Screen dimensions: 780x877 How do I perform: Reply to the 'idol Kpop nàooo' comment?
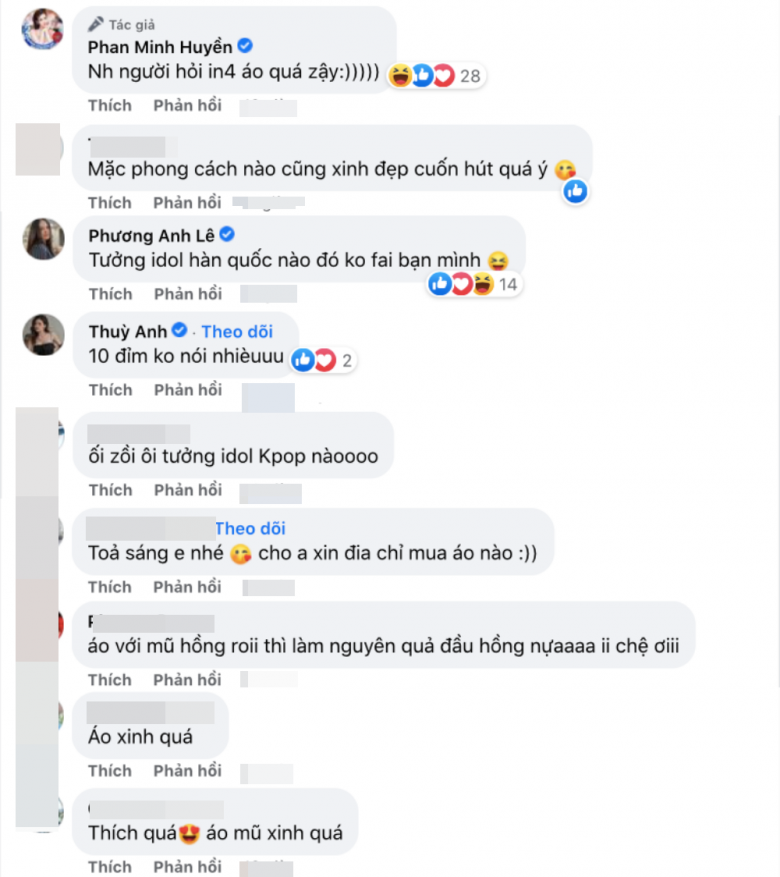(x=187, y=489)
